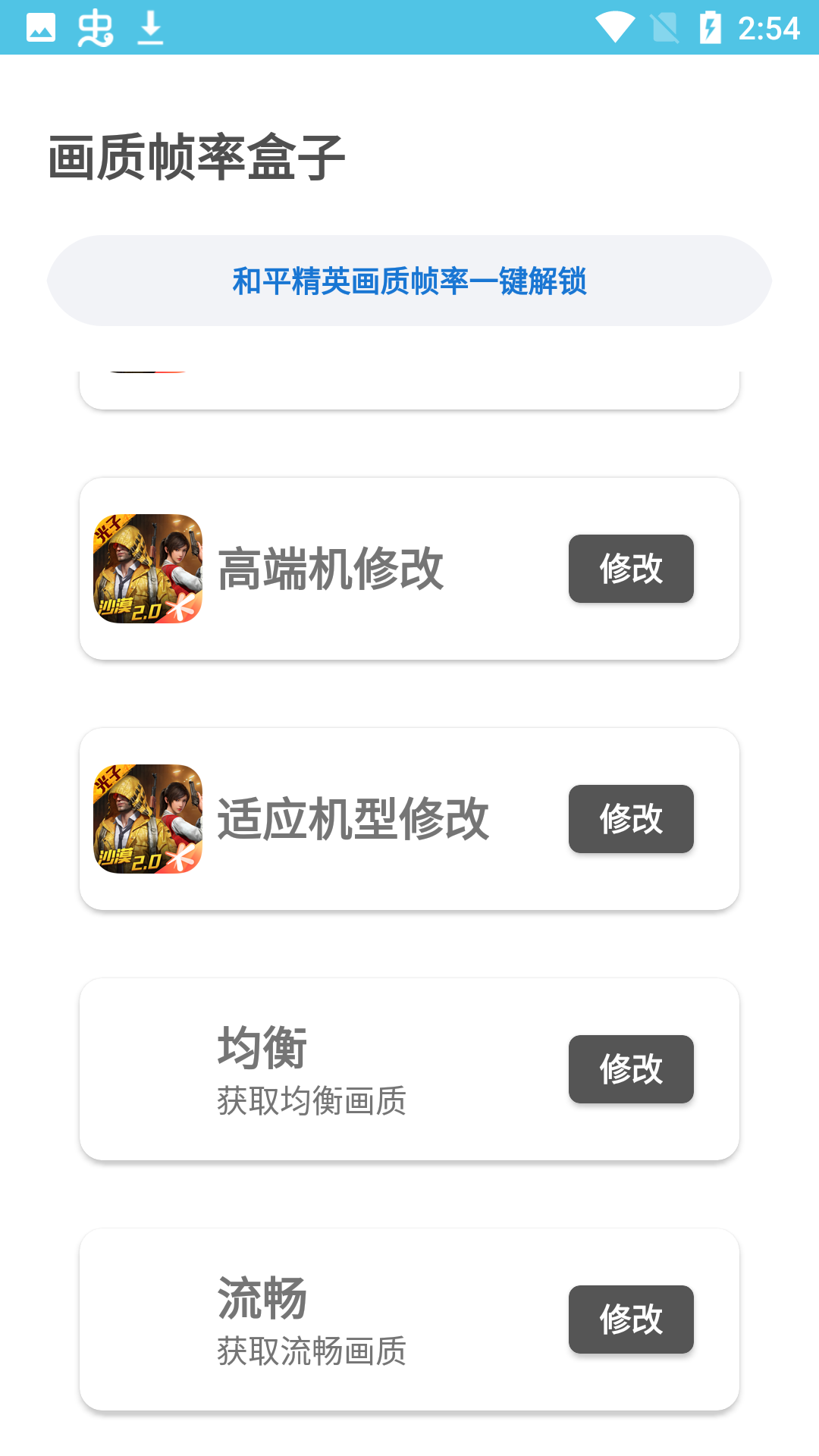Select the 流畅 quality option card
Screen dimensions: 819x1456
pos(409,1319)
